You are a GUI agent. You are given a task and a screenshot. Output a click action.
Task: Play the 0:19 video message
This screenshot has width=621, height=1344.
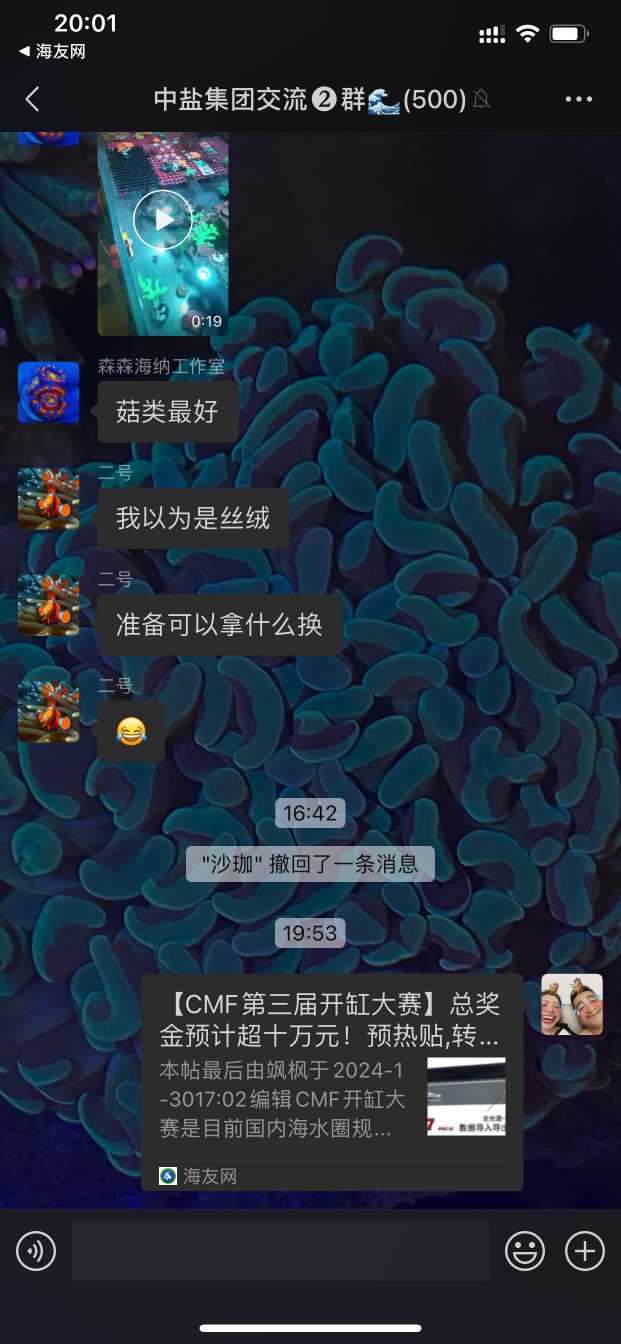point(162,219)
